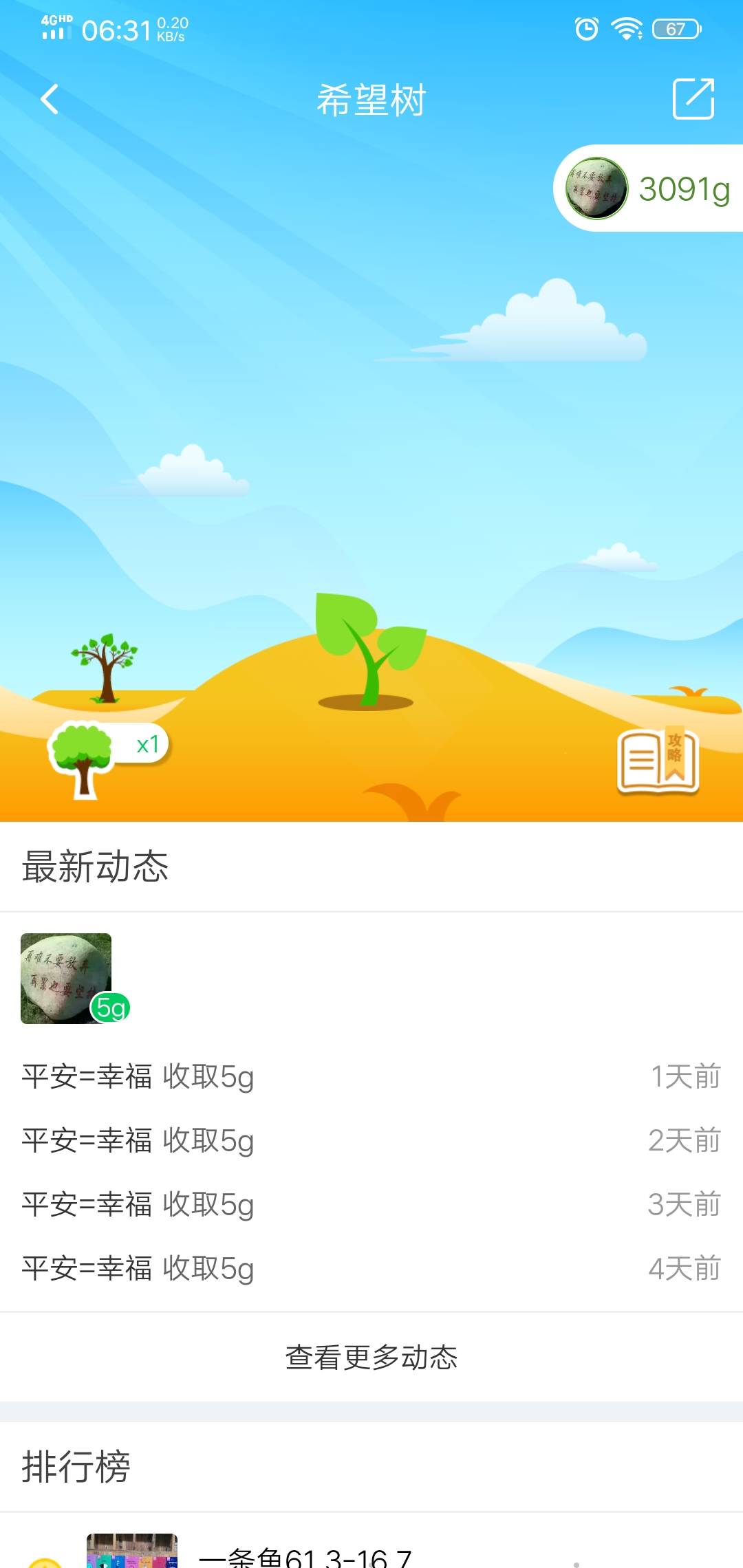Open the stone avatar thumbnail under 最新动态
This screenshot has height=1568, width=743.
[65, 977]
